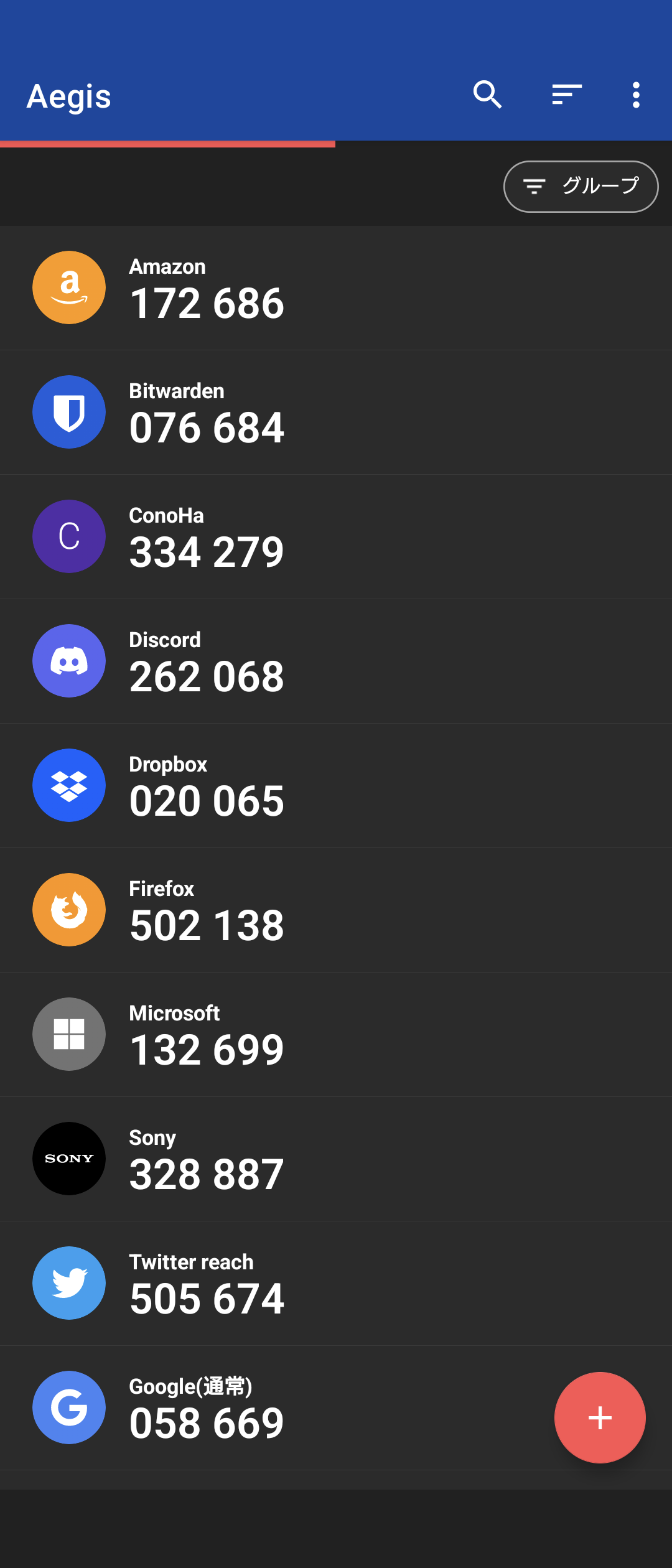Open the sort options icon
Viewport: 672px width, 1568px height.
pos(566,95)
